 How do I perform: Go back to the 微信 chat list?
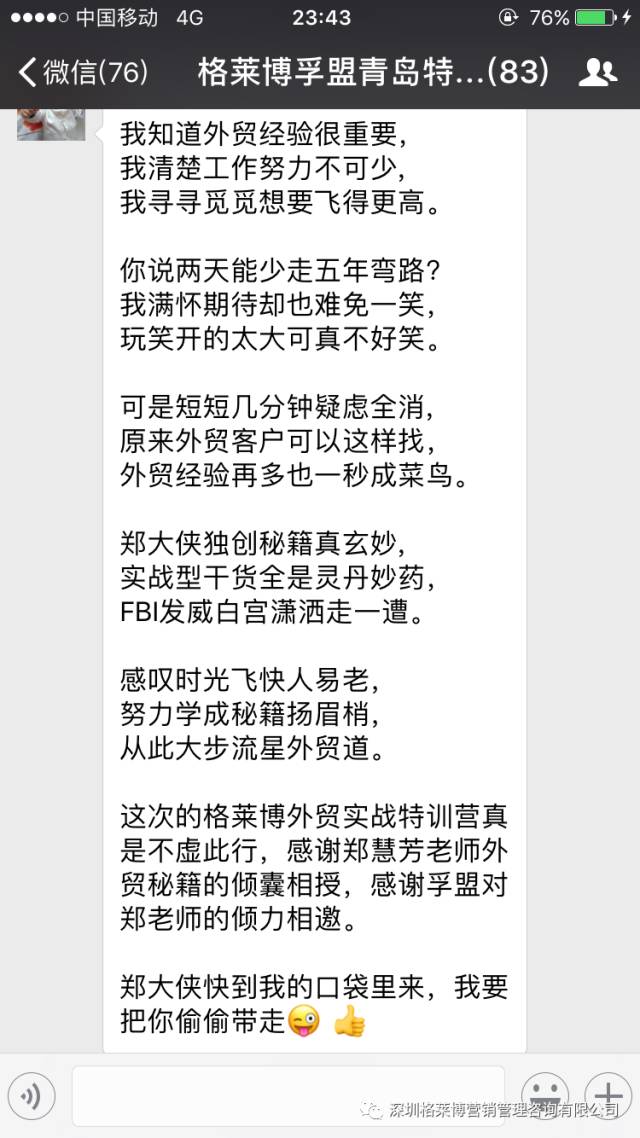(x=83, y=73)
